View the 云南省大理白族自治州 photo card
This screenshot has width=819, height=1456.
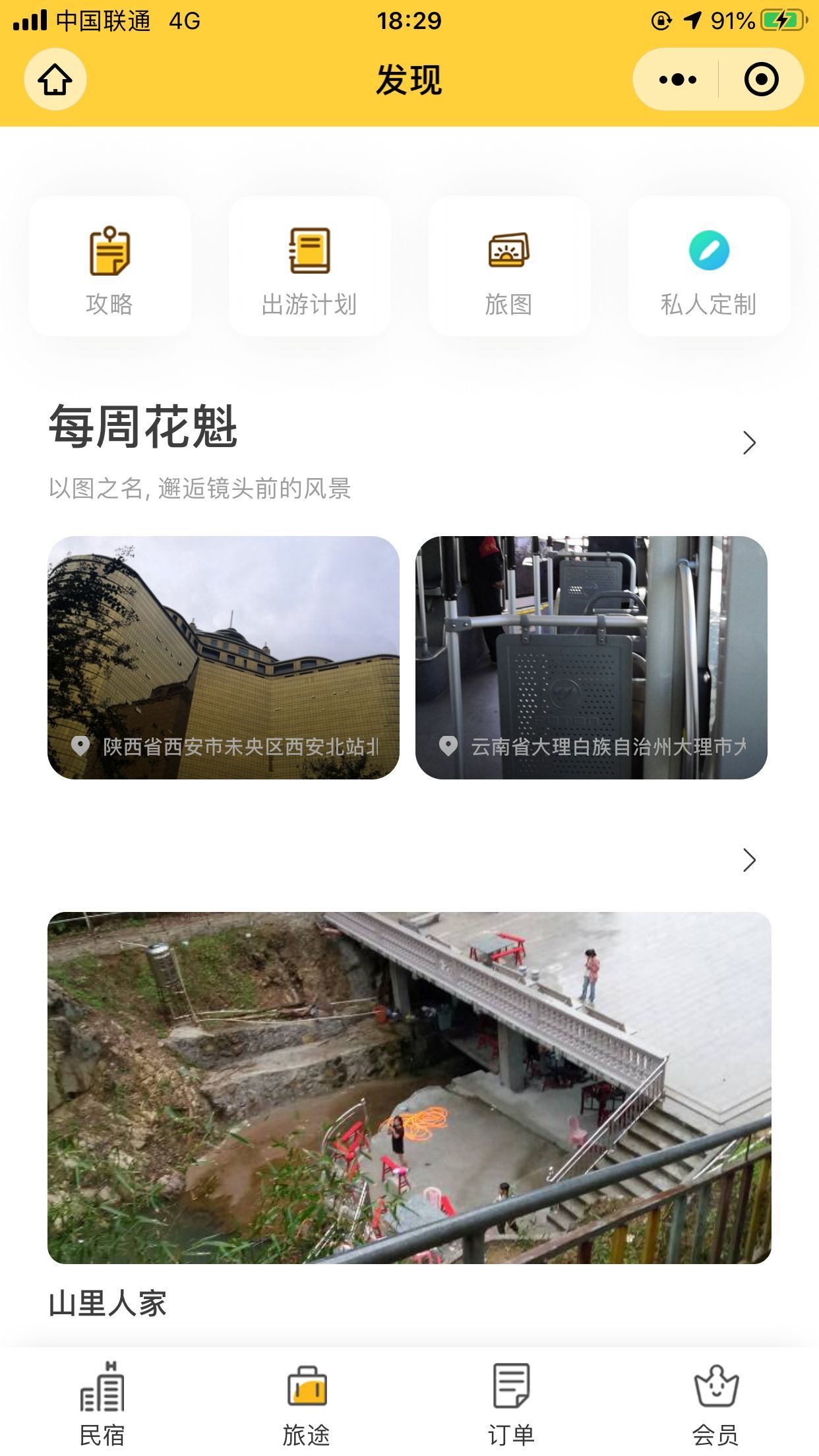(591, 657)
